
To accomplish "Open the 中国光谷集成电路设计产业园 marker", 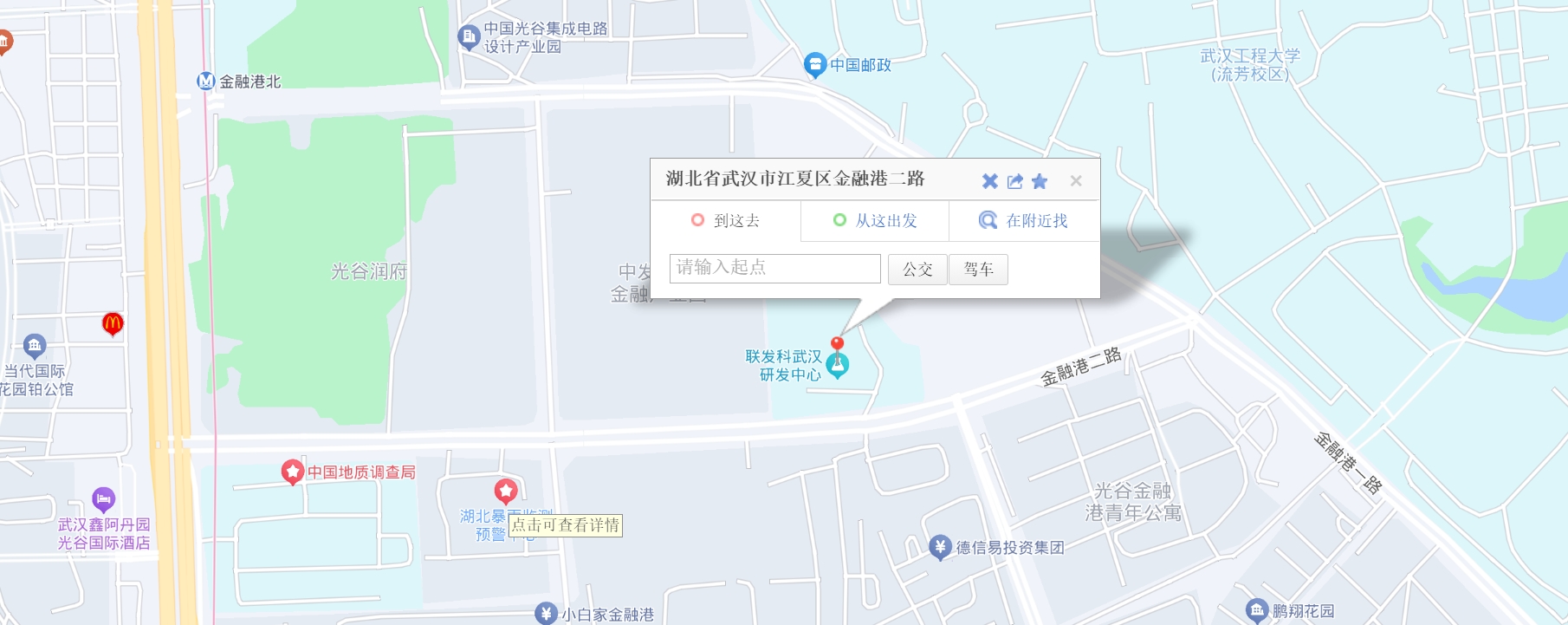I will (469, 36).
